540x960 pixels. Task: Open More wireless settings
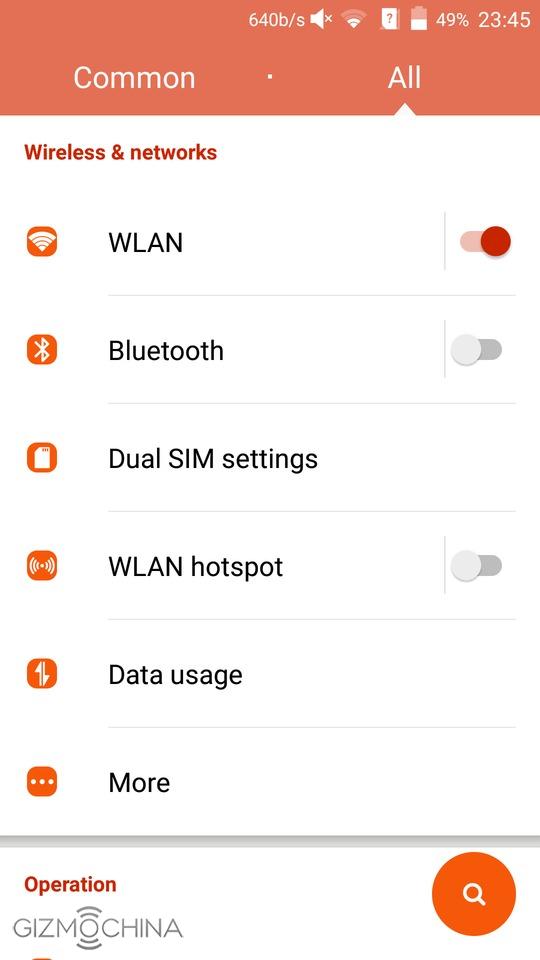click(x=270, y=782)
